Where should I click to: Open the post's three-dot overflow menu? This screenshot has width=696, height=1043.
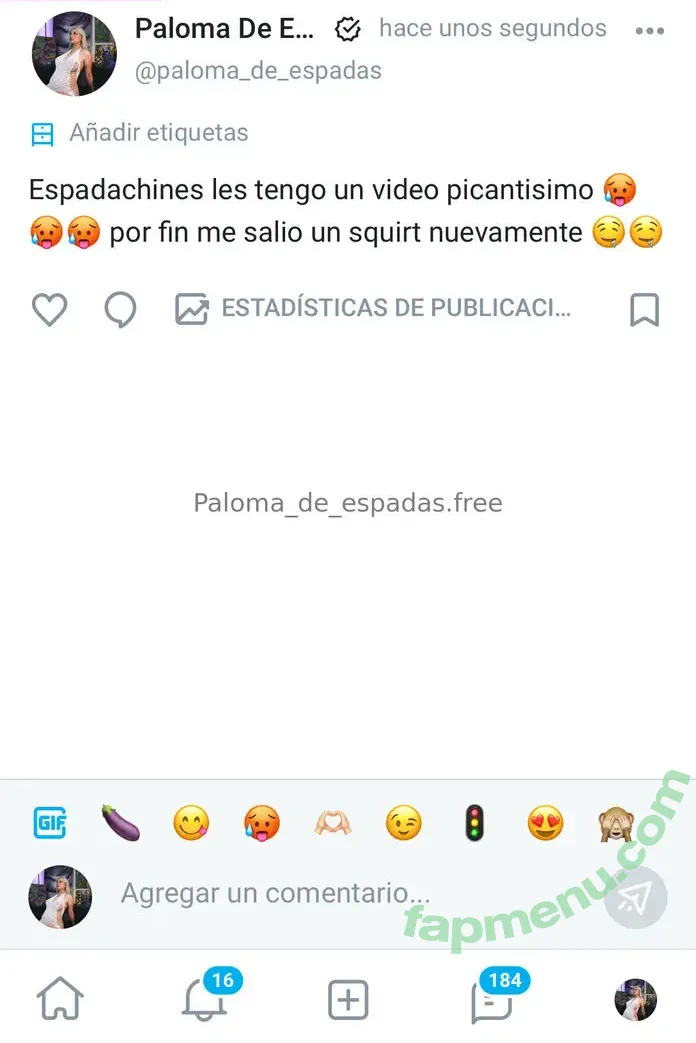[x=650, y=31]
